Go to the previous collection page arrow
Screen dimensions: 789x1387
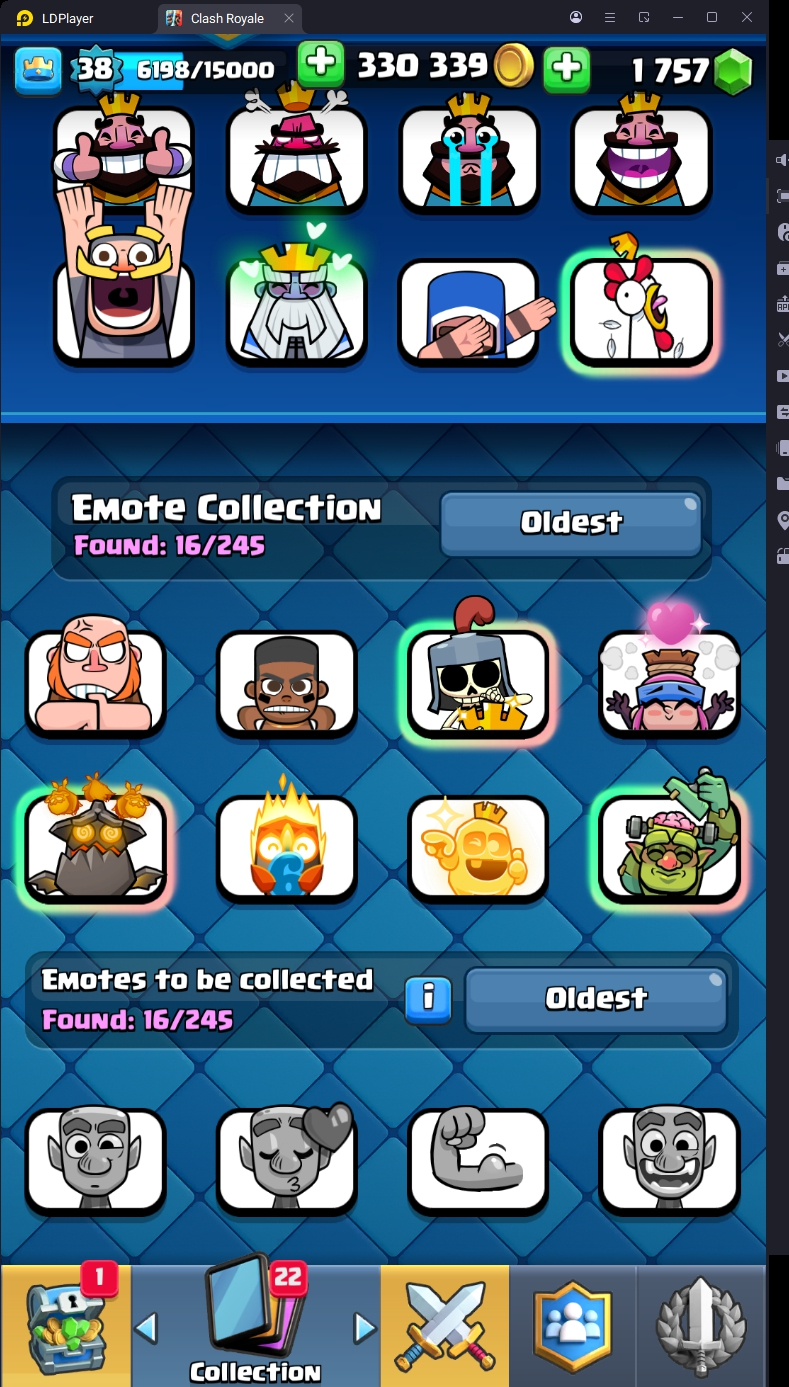[146, 1328]
